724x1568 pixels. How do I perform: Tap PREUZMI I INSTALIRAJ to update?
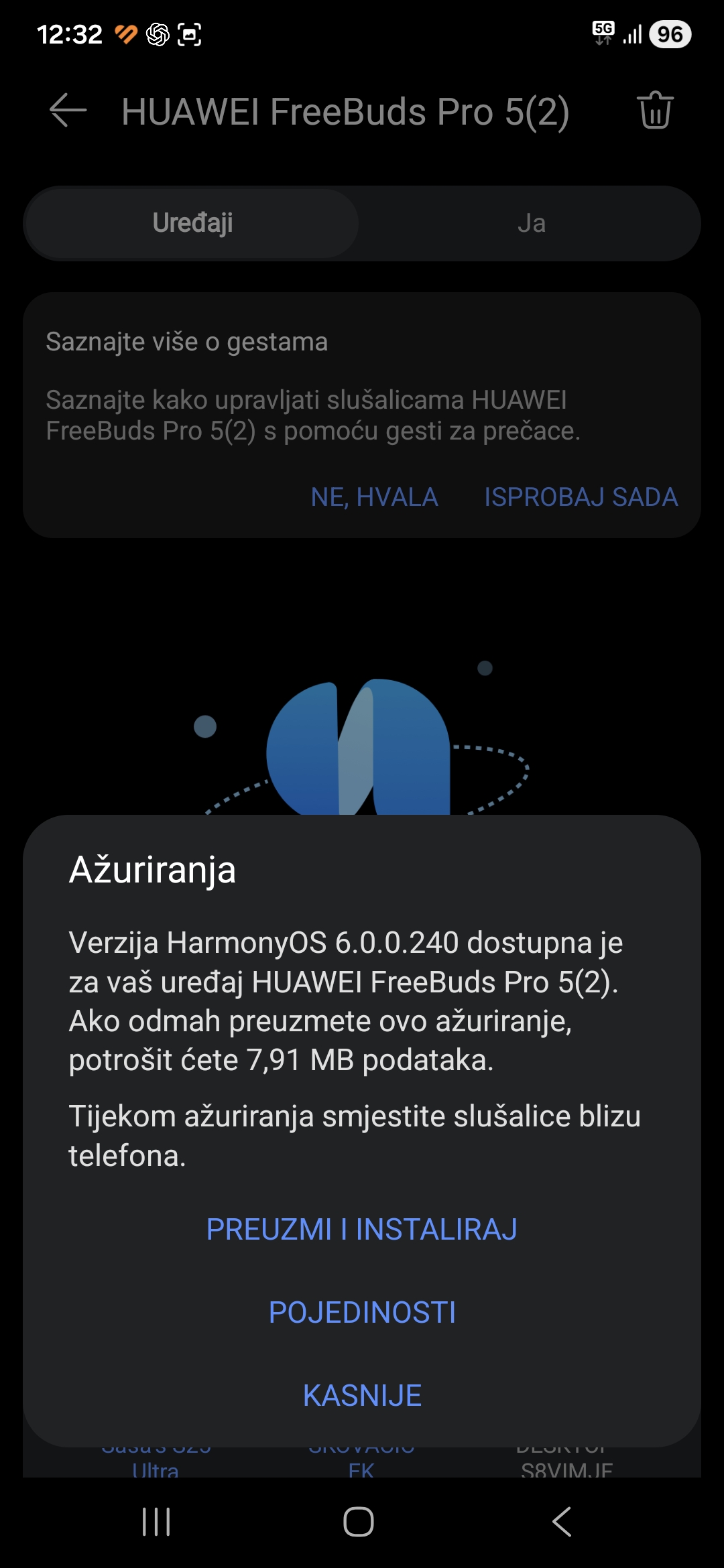coord(361,1230)
